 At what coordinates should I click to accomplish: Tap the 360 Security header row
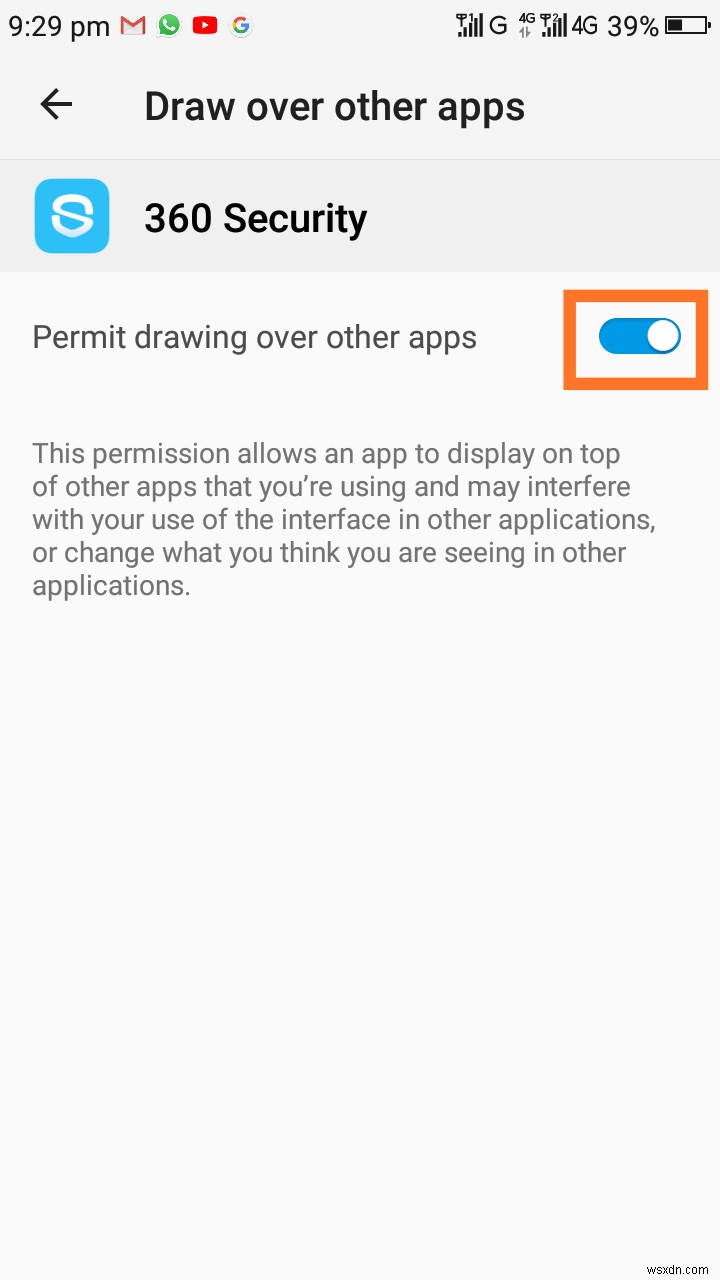pyautogui.click(x=360, y=215)
